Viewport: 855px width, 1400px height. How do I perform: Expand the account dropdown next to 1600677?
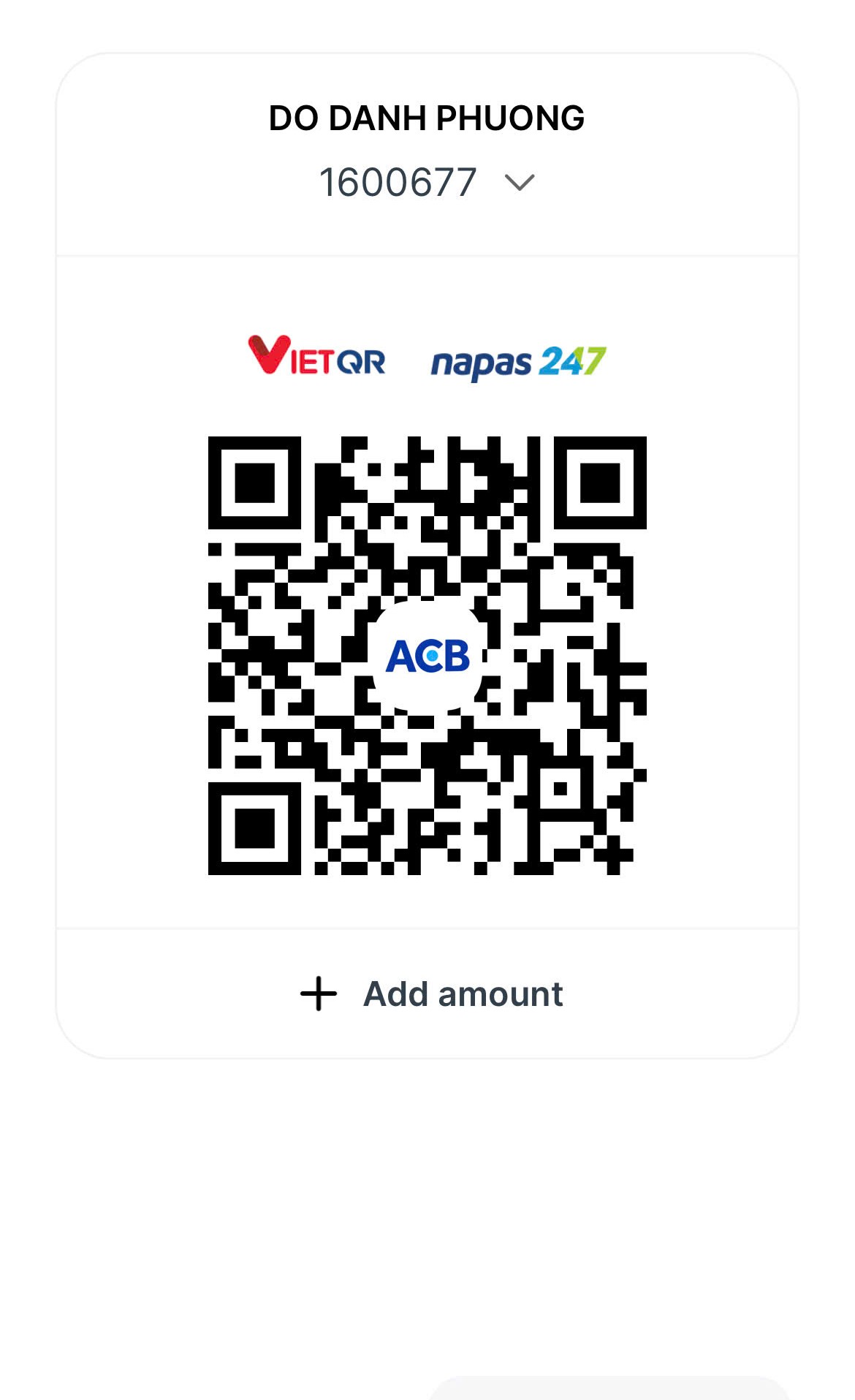coord(520,183)
